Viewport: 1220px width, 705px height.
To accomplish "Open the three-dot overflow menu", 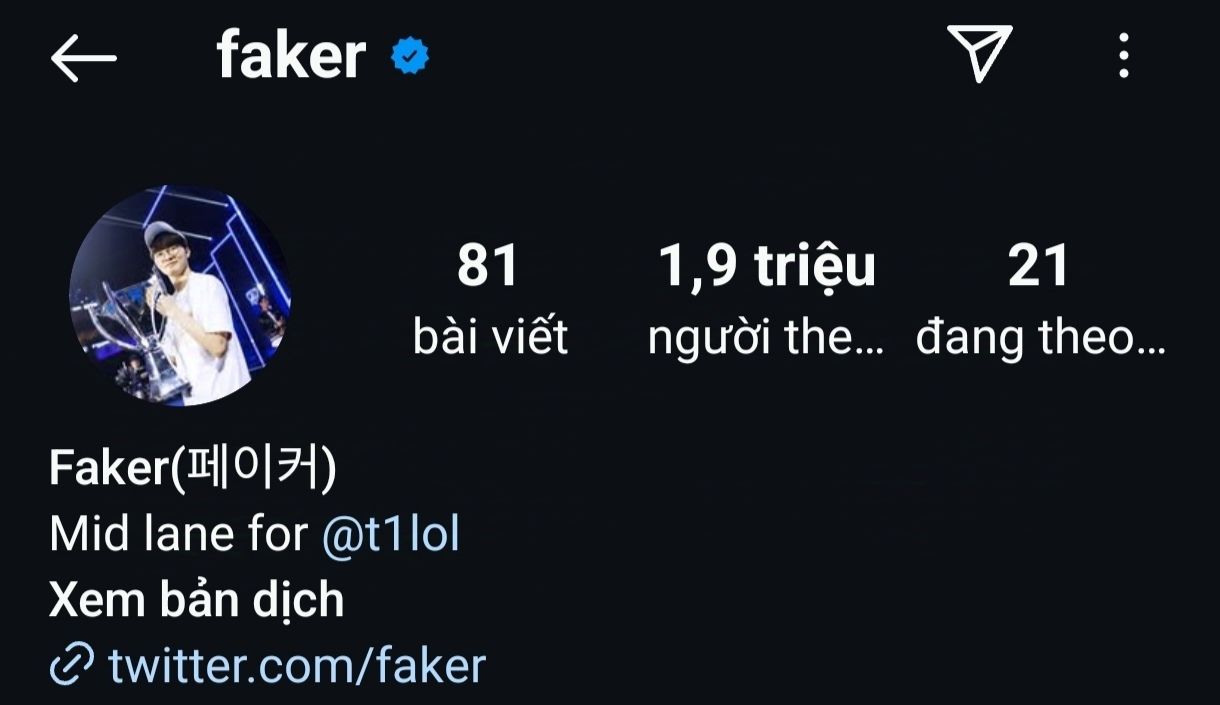I will click(1123, 55).
